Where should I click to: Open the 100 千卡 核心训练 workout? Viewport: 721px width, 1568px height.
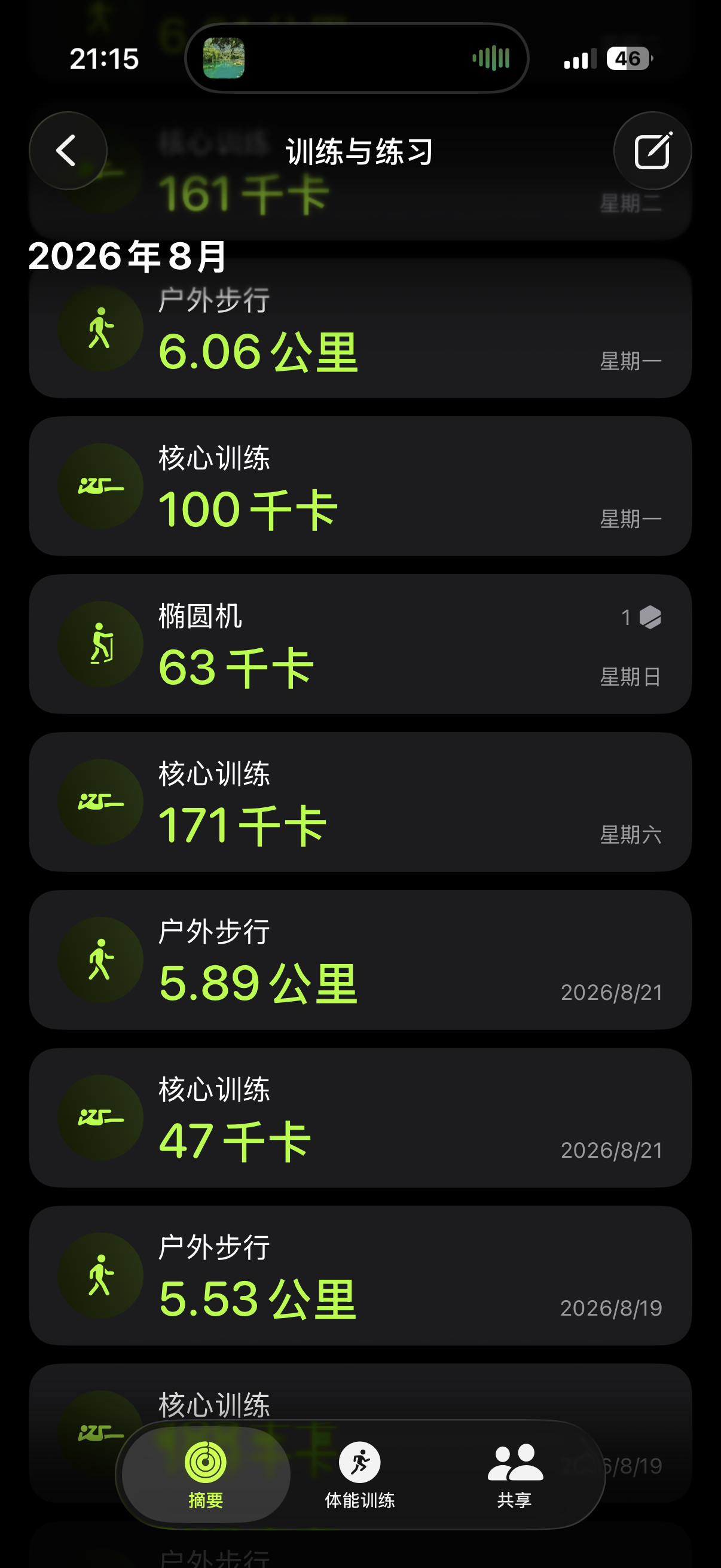click(x=360, y=486)
